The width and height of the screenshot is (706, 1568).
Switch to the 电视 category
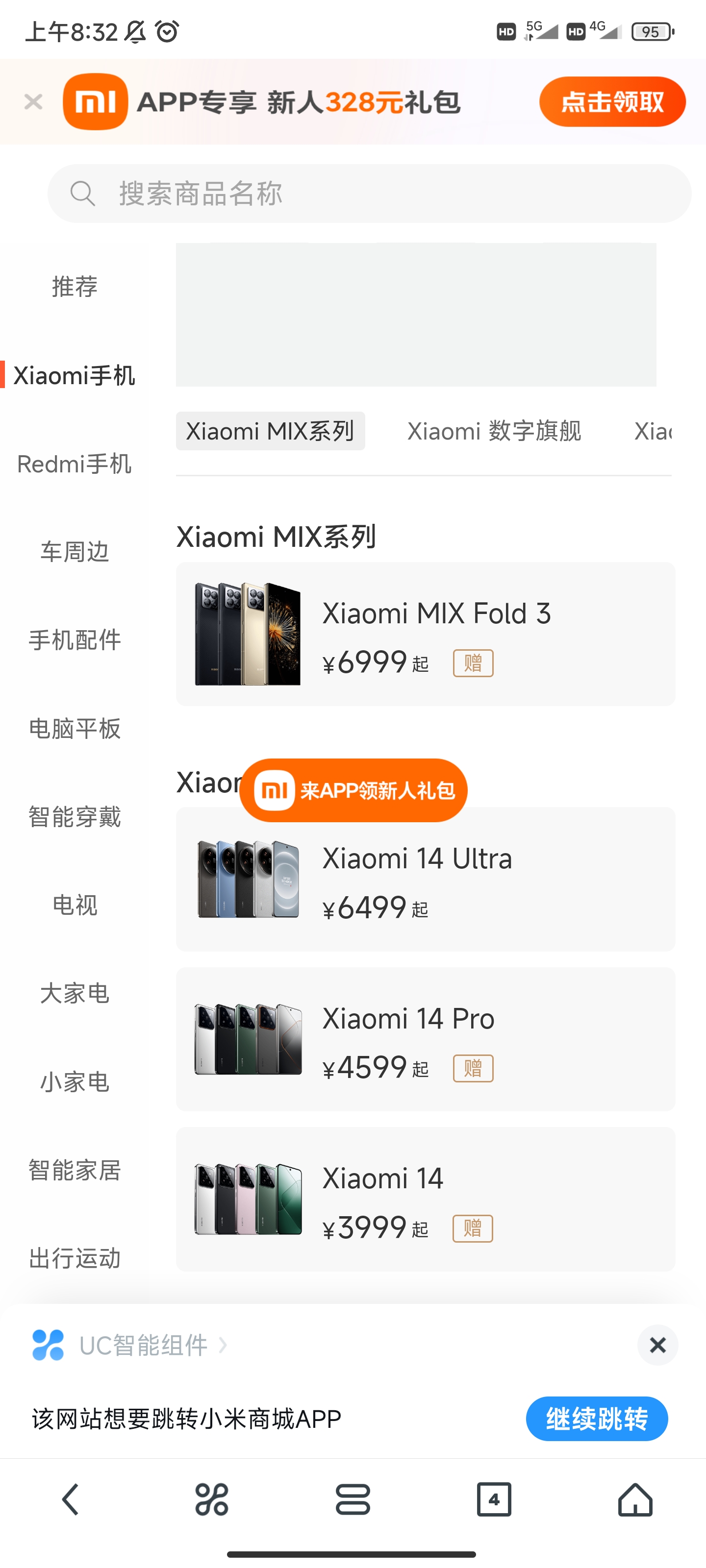(75, 905)
